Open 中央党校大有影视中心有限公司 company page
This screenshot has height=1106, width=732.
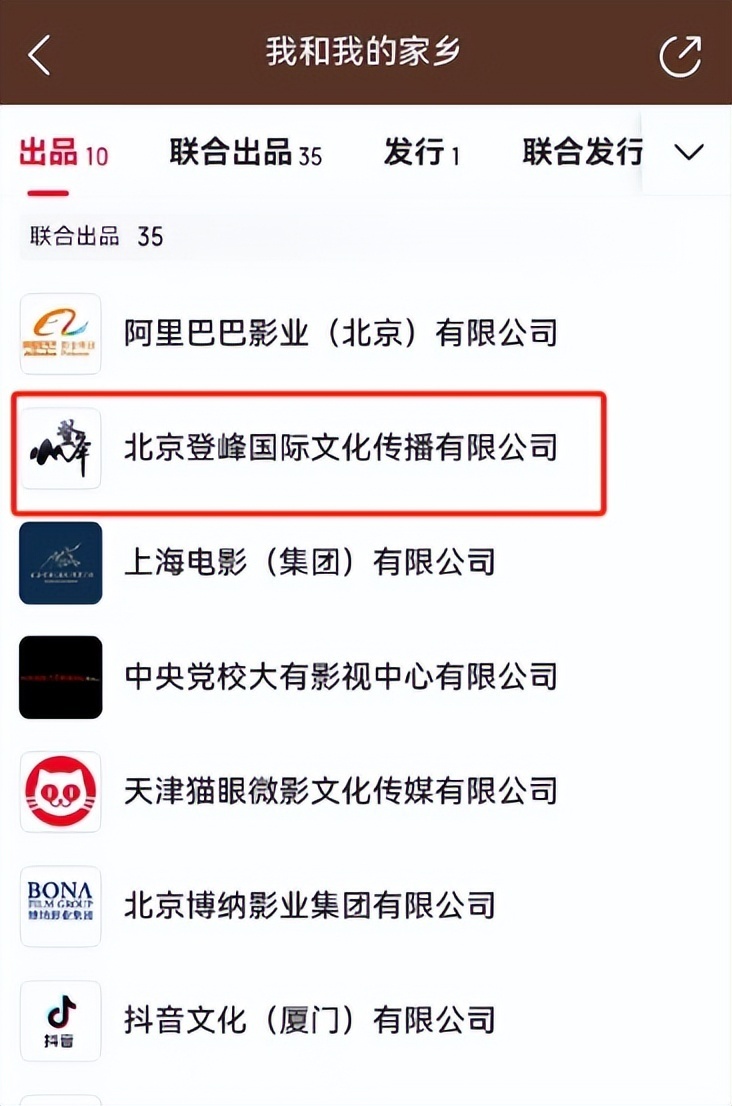click(x=340, y=677)
